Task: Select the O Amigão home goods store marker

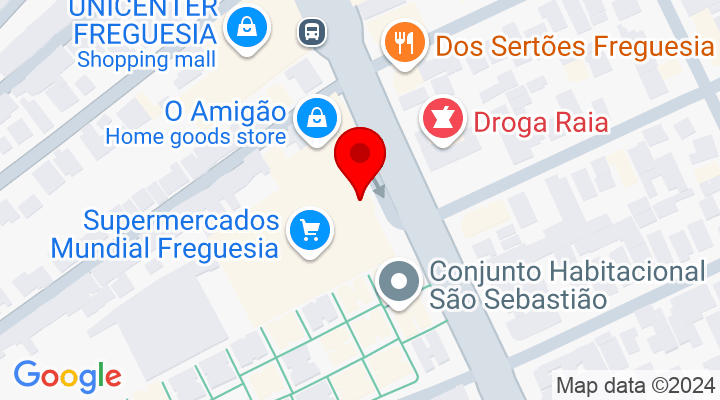Action: (317, 118)
